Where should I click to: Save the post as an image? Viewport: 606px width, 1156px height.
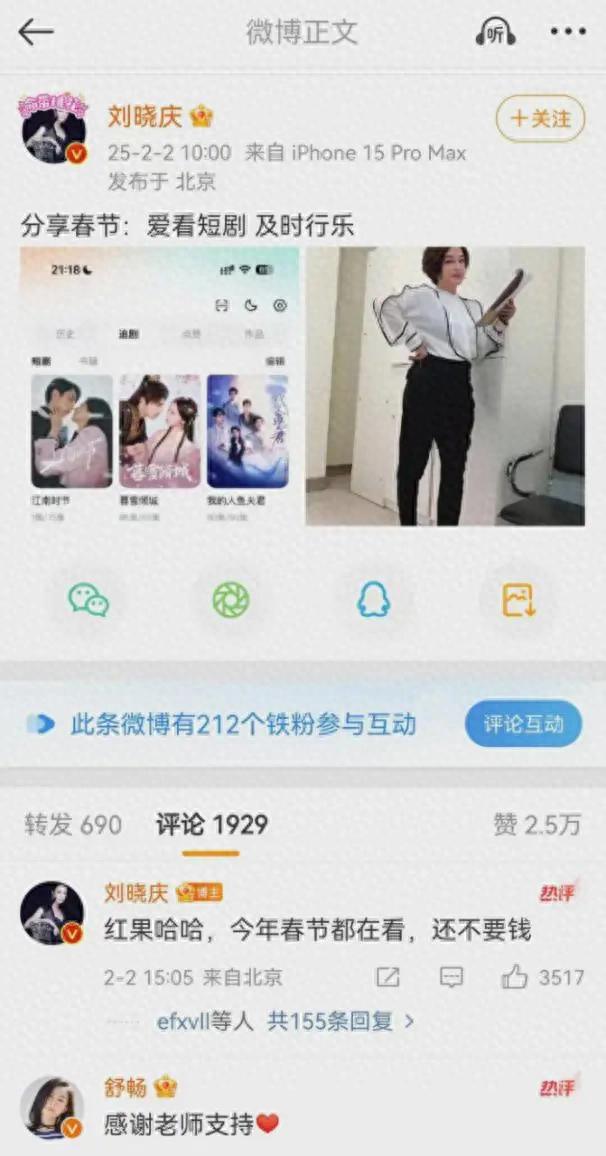[518, 600]
